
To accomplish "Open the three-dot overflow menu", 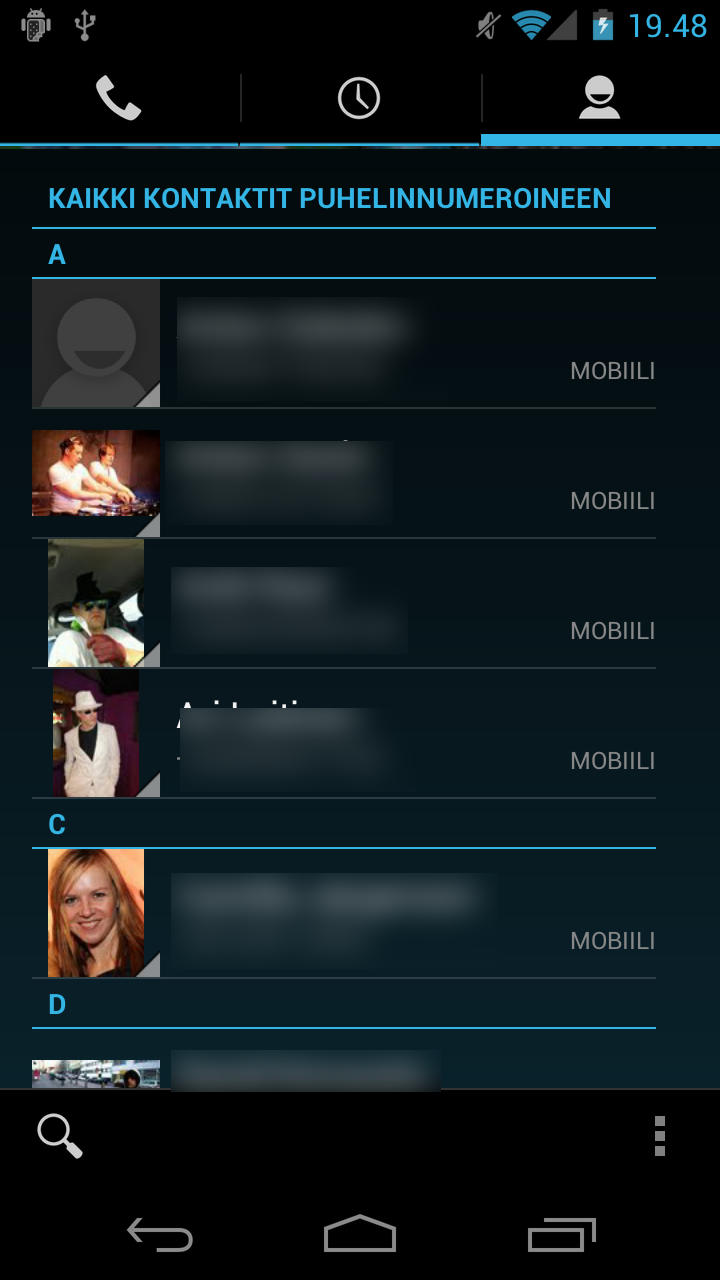I will 659,1136.
